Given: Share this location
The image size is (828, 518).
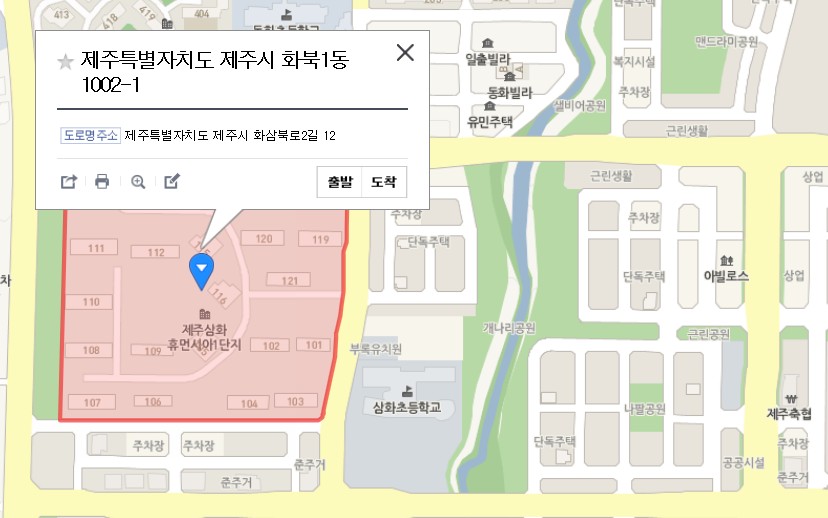Looking at the screenshot, I should pos(69,182).
